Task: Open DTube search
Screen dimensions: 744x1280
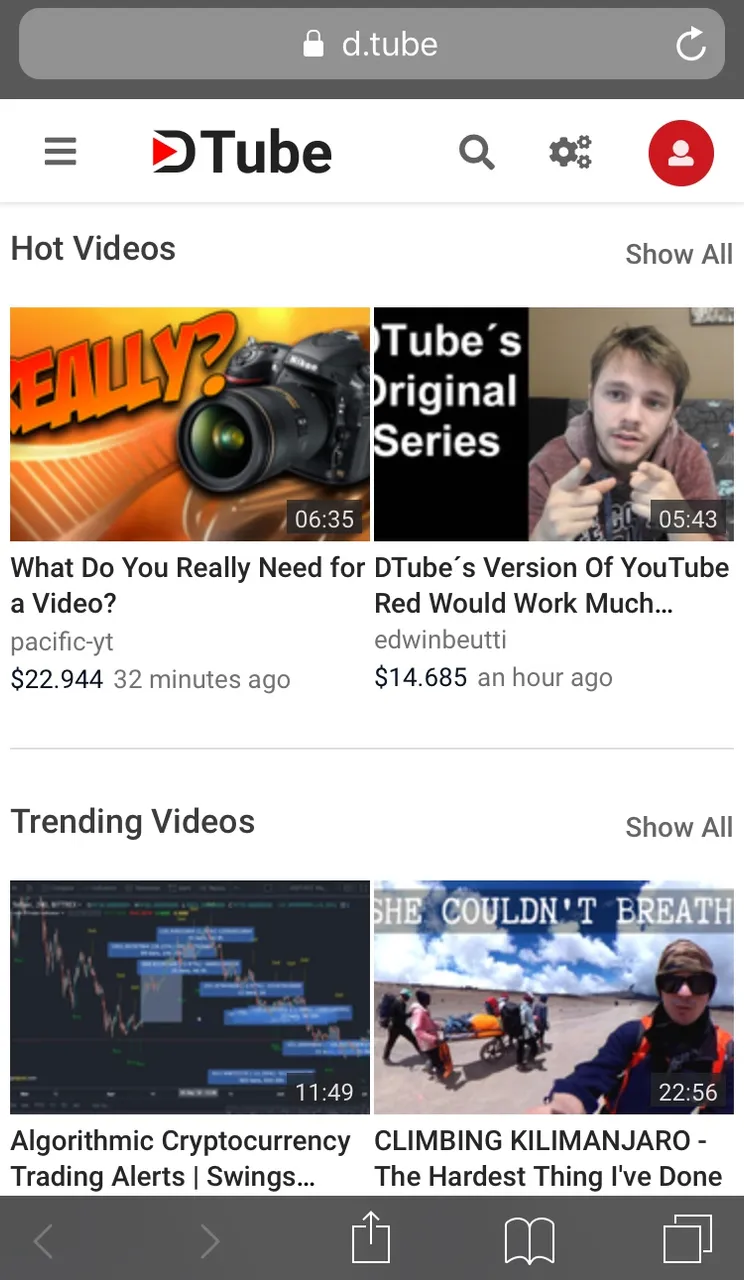Action: [x=476, y=152]
